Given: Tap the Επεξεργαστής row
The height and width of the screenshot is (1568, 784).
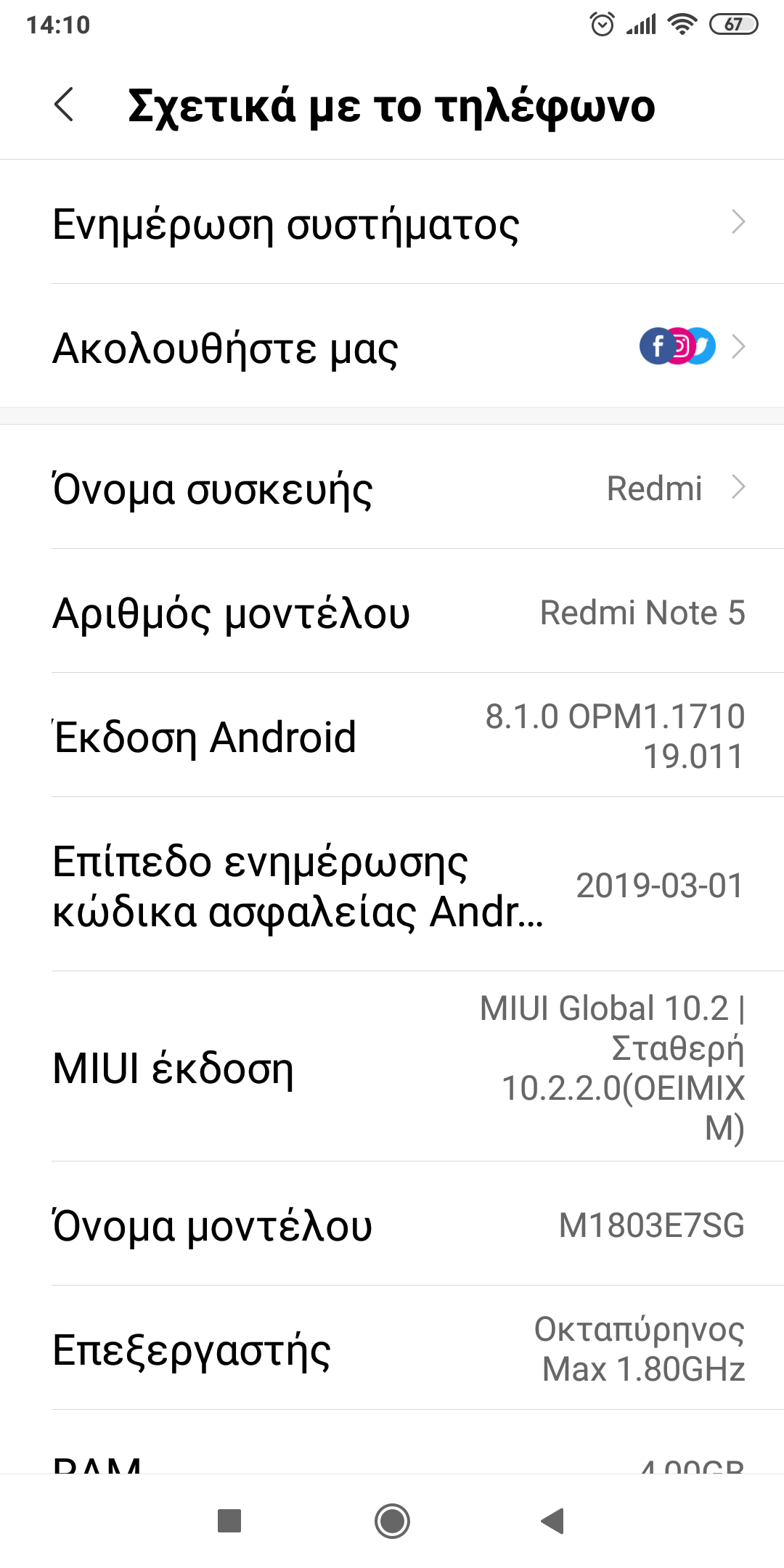Looking at the screenshot, I should (392, 1349).
